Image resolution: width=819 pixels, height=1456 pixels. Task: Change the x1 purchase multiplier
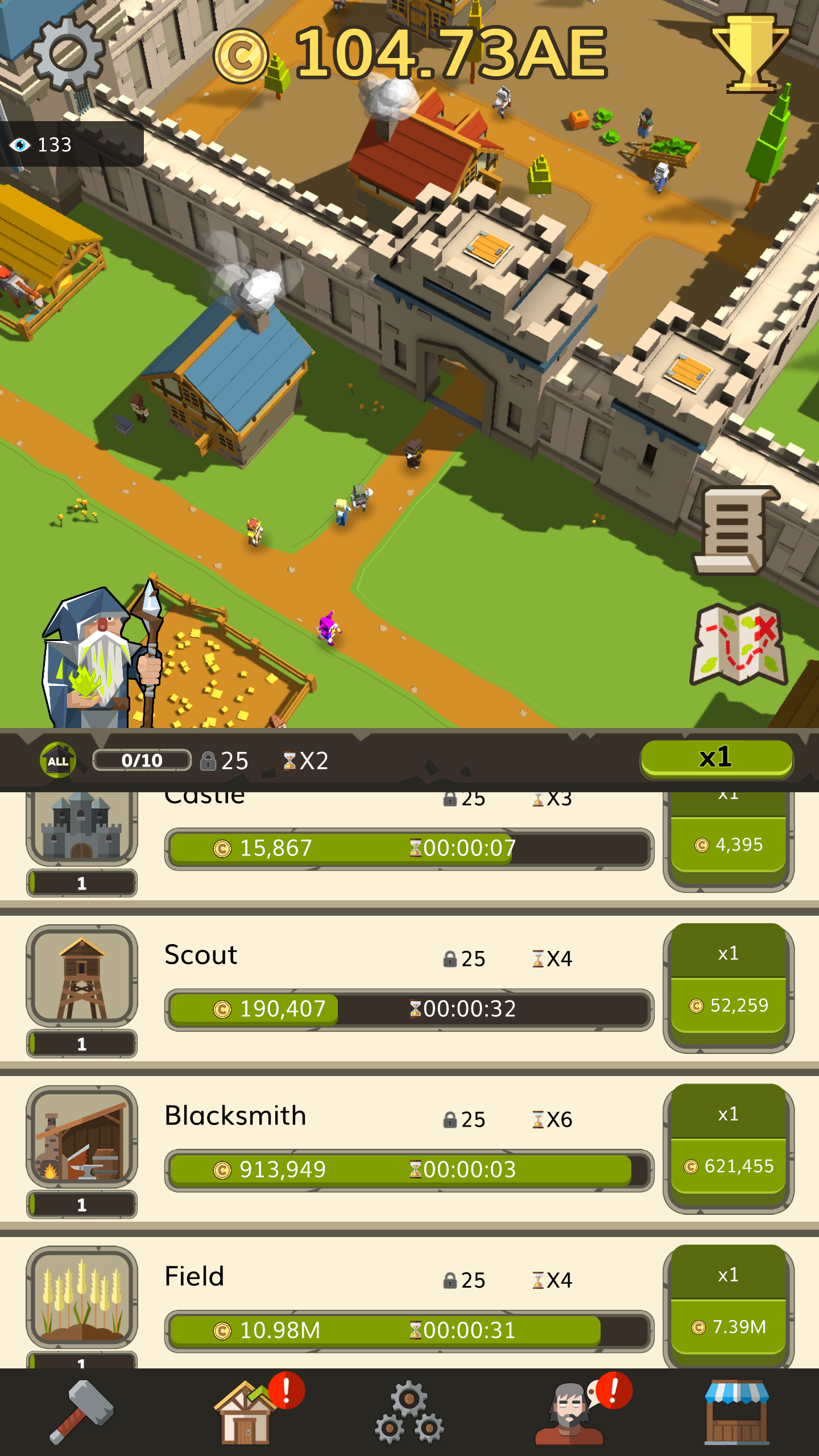(716, 758)
